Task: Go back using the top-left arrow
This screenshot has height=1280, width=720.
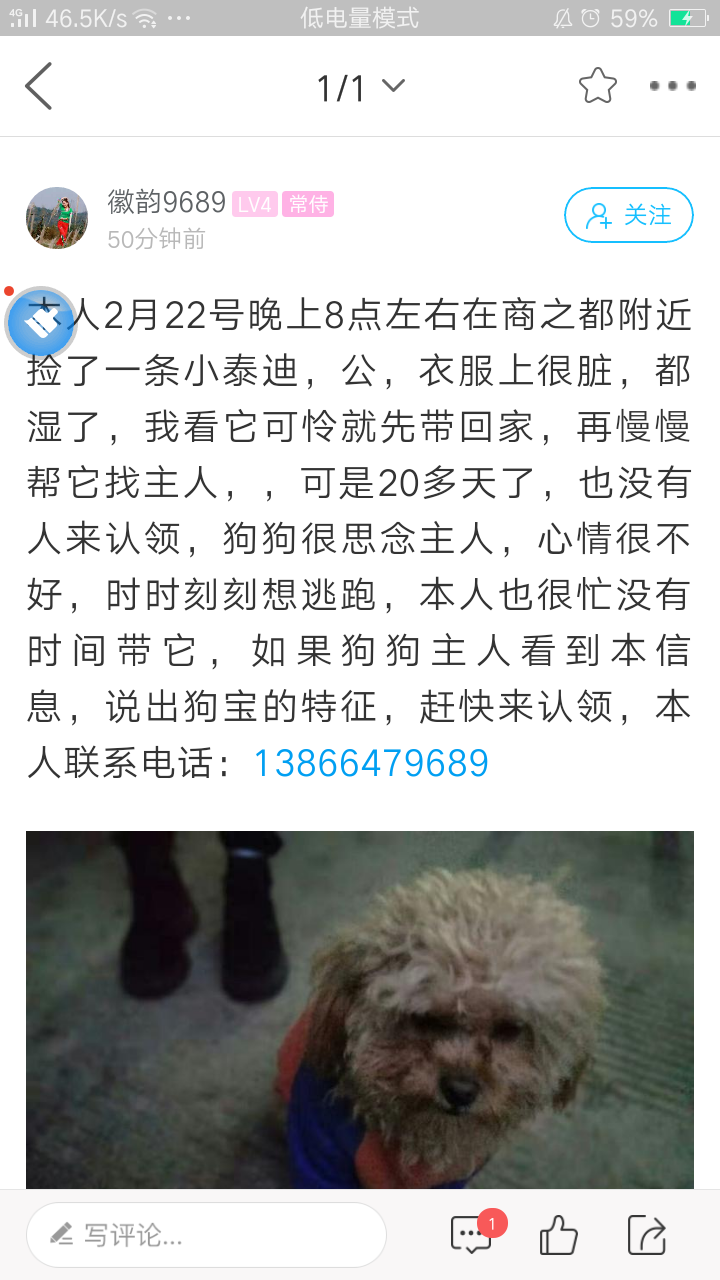Action: pyautogui.click(x=39, y=86)
